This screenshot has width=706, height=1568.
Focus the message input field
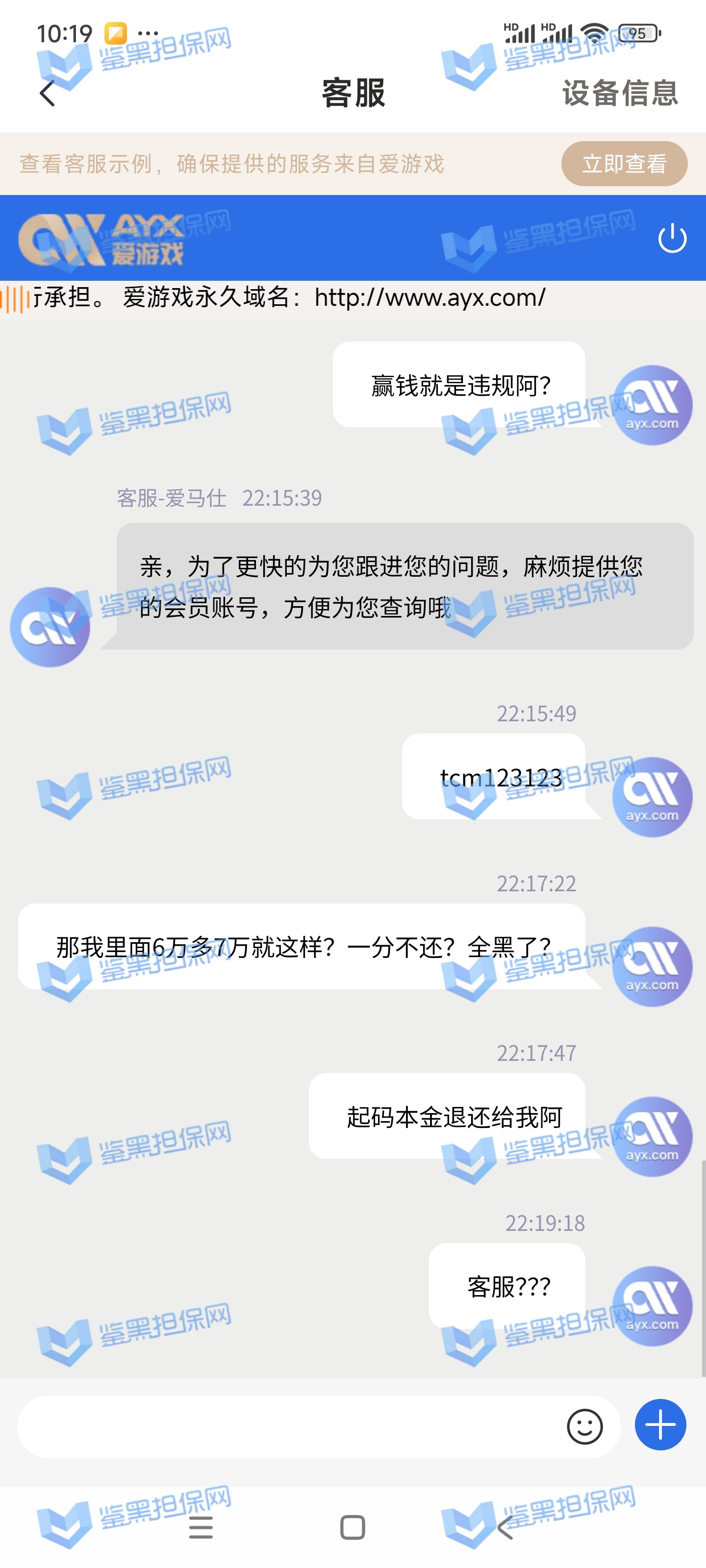[x=286, y=1426]
